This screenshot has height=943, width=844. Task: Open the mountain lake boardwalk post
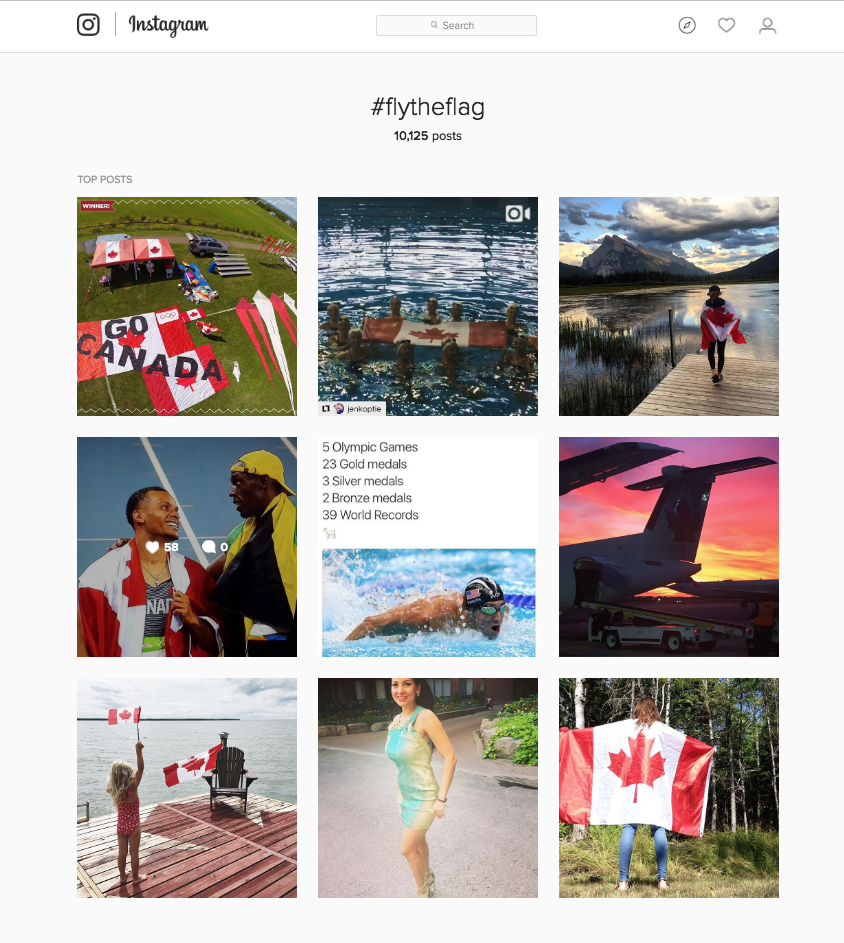point(669,306)
